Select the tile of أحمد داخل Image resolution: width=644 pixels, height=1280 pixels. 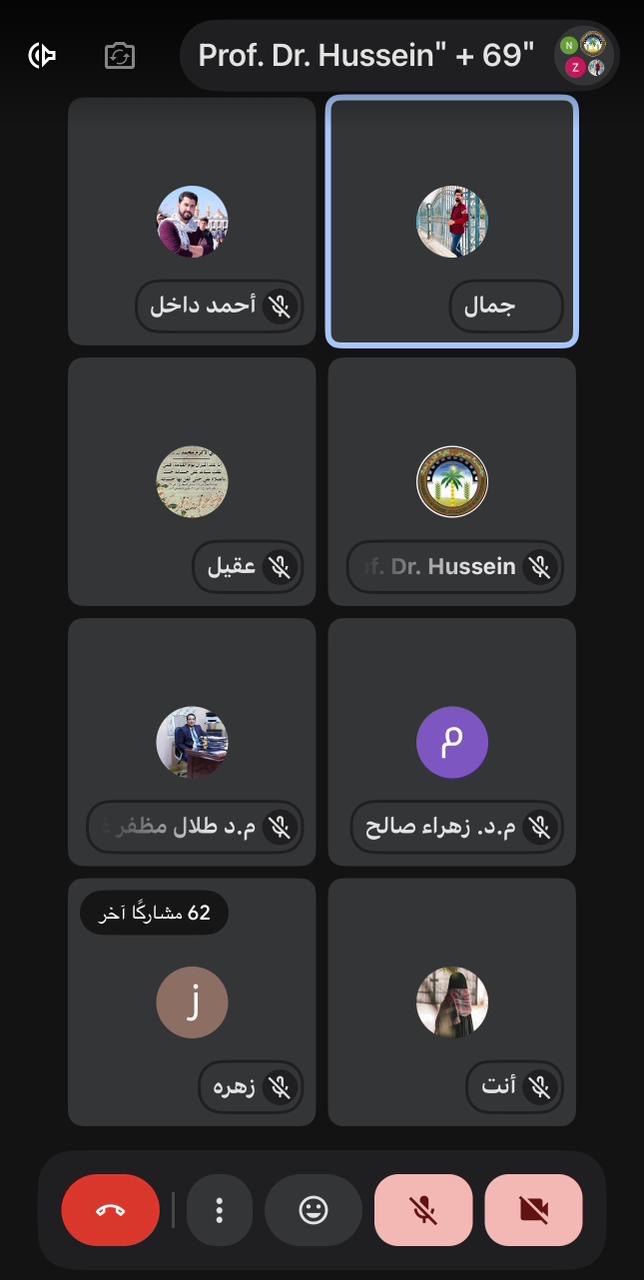click(192, 221)
